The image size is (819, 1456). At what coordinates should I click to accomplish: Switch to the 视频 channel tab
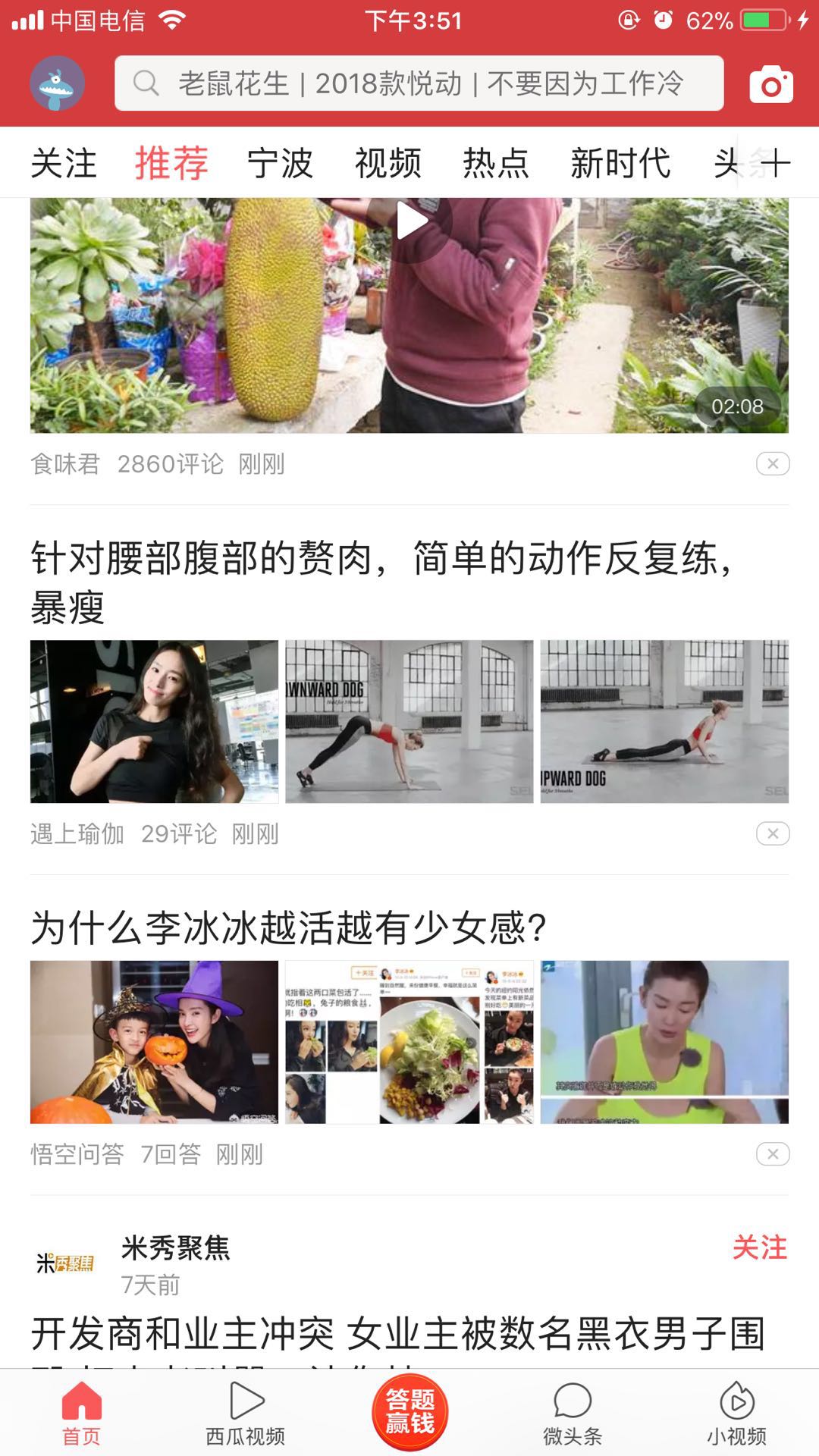[x=388, y=163]
